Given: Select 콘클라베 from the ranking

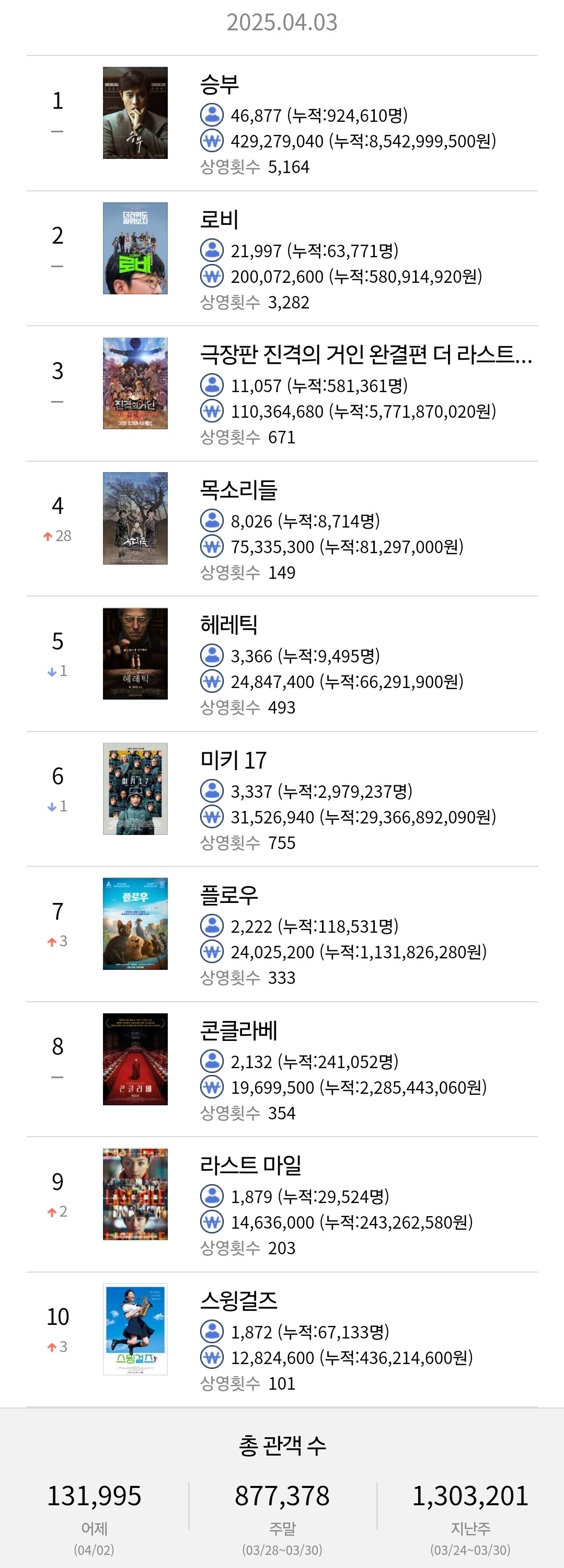Looking at the screenshot, I should [238, 1030].
